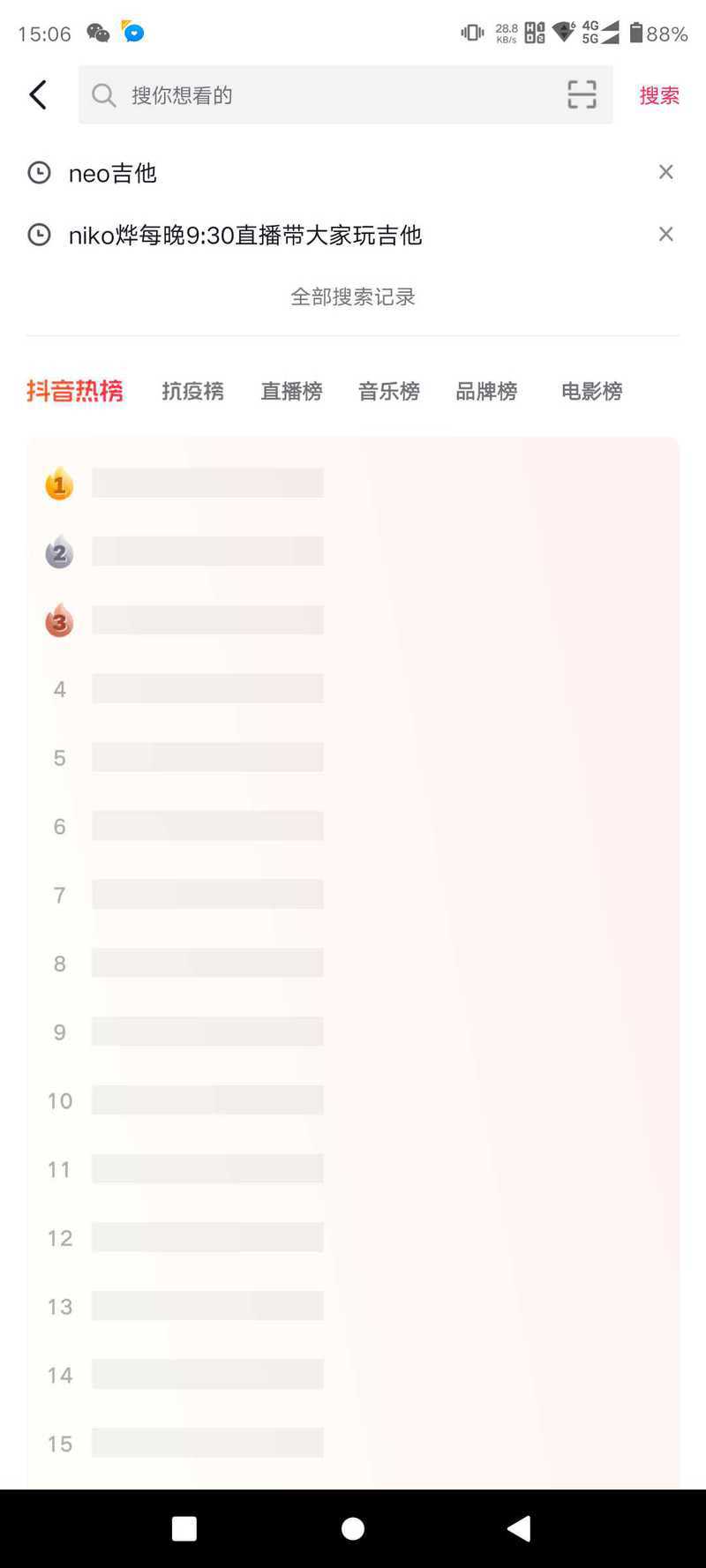Viewport: 706px width, 1568px height.
Task: Go back using the top-left arrow
Action: (38, 94)
